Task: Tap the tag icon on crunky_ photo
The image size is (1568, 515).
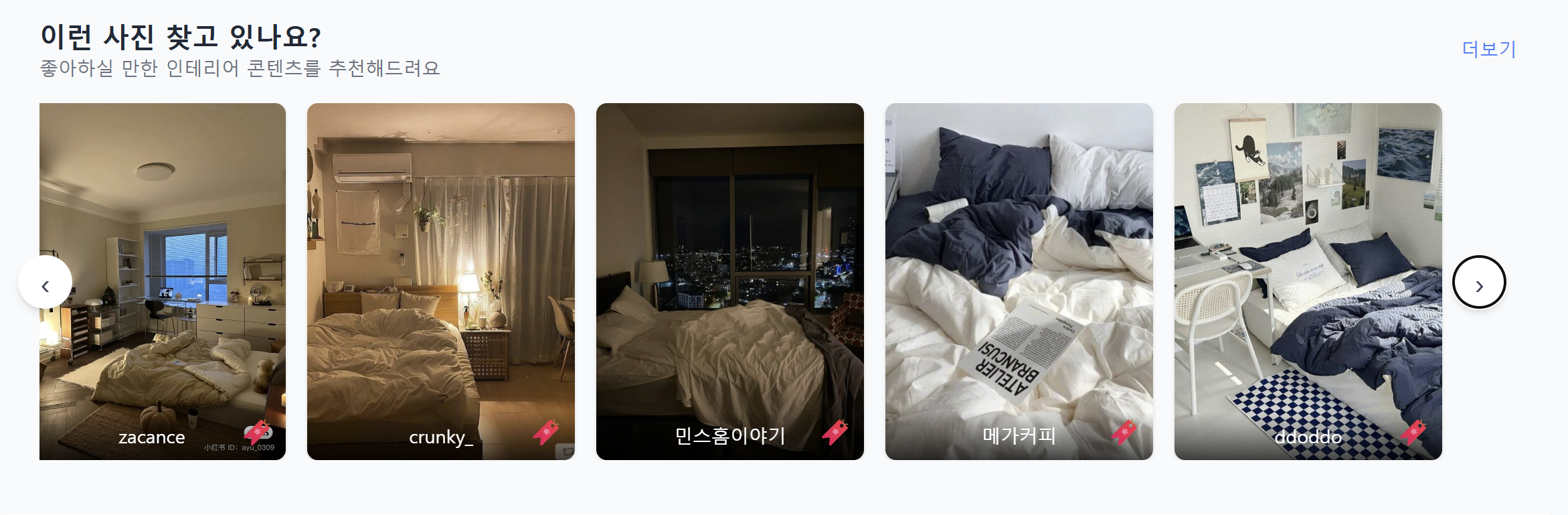Action: click(546, 433)
